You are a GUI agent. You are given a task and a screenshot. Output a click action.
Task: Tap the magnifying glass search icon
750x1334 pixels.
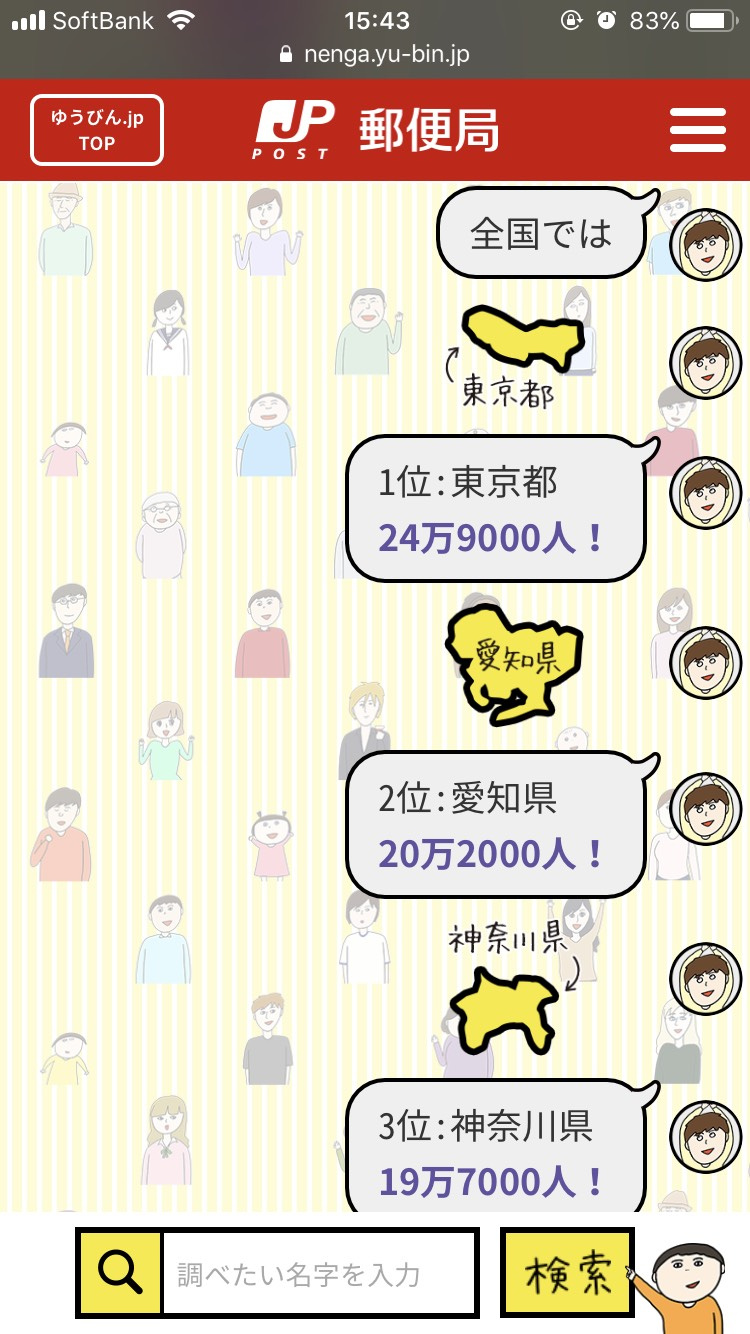(x=120, y=1273)
